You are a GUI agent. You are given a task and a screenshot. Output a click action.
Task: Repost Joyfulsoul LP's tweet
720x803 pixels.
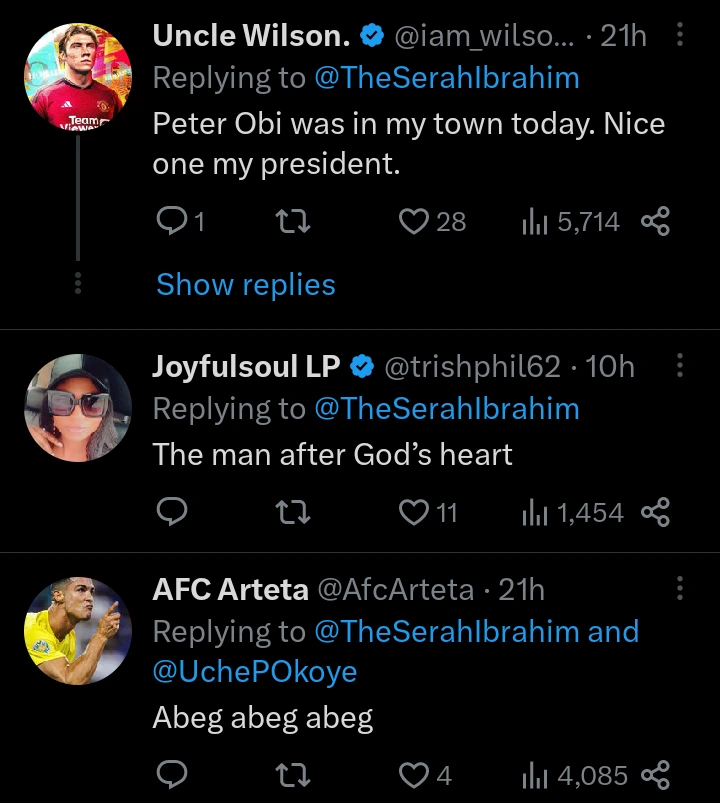pyautogui.click(x=292, y=513)
